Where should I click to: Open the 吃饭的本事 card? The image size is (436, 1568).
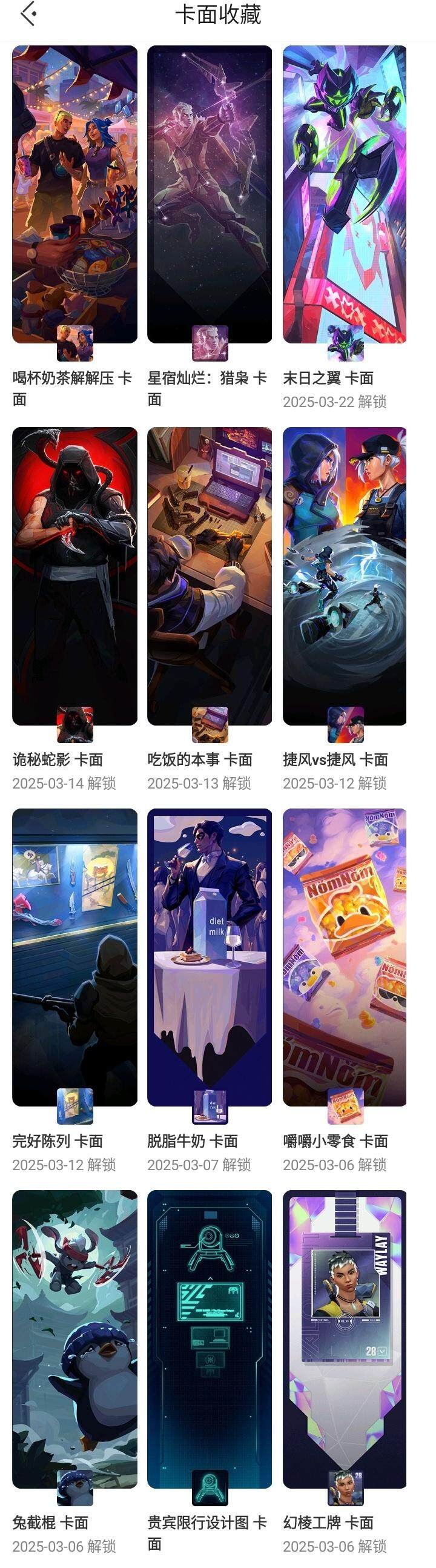(210, 576)
